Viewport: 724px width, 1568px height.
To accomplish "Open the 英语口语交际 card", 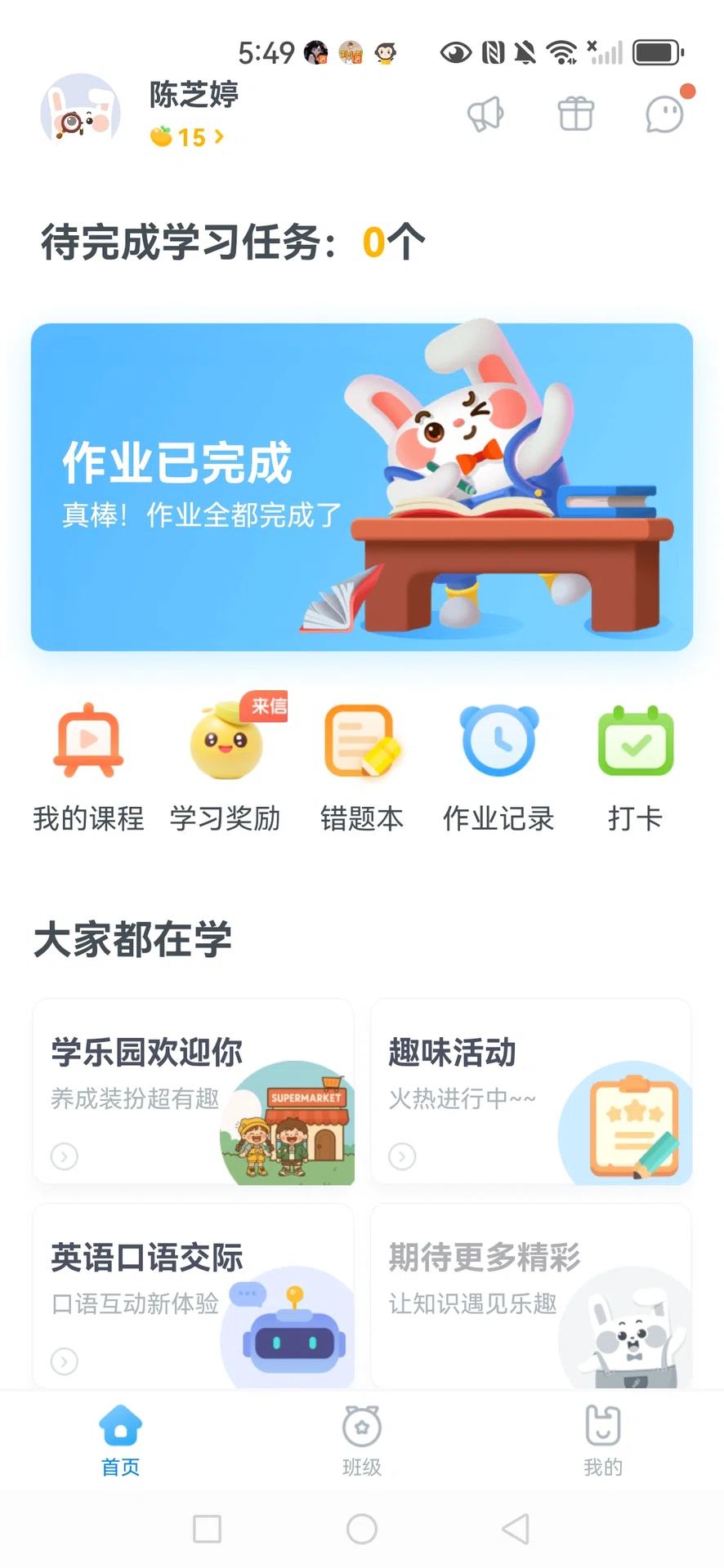I will point(194,1295).
